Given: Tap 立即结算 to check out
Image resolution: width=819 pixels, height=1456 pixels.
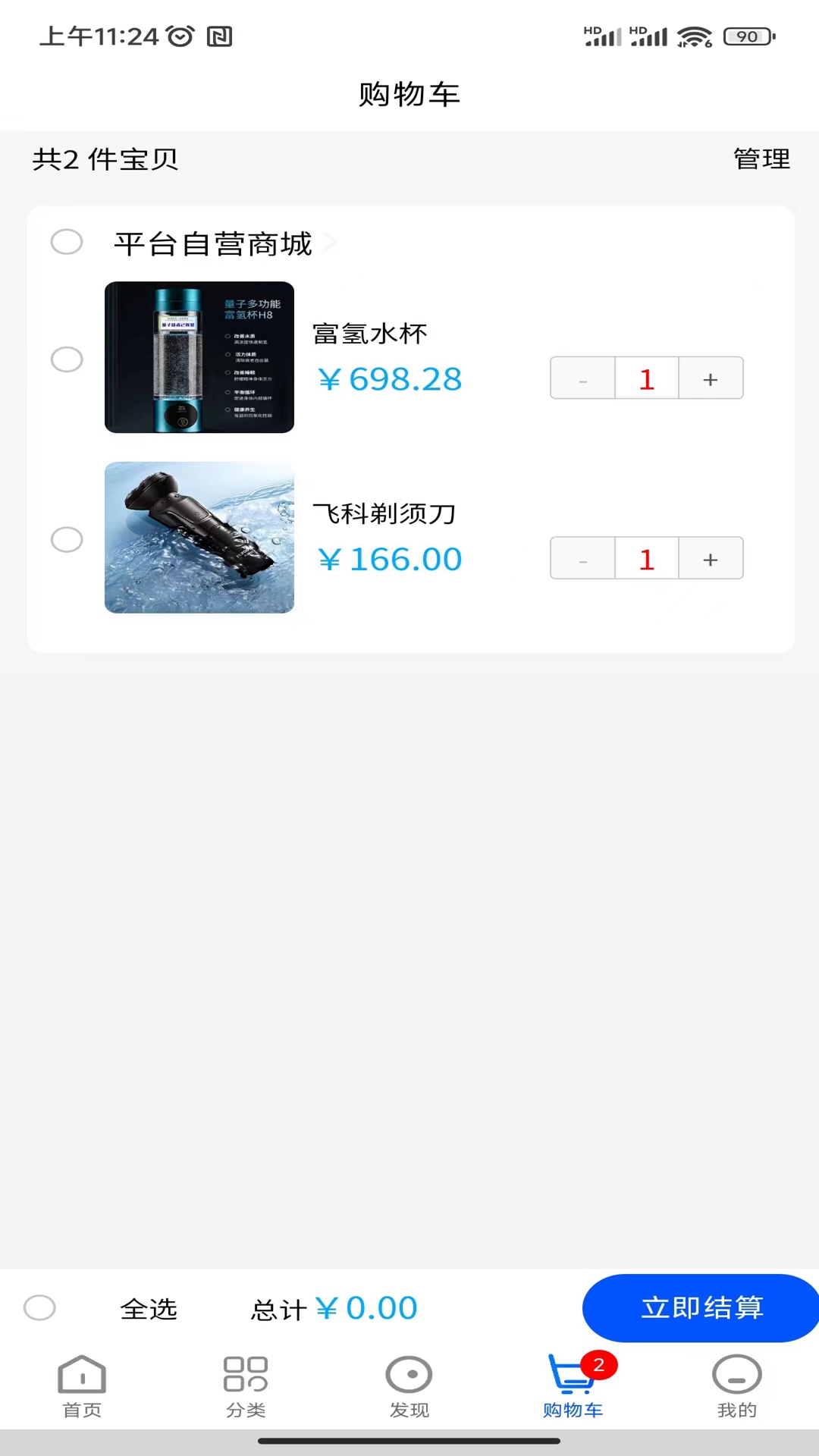Looking at the screenshot, I should pyautogui.click(x=701, y=1307).
